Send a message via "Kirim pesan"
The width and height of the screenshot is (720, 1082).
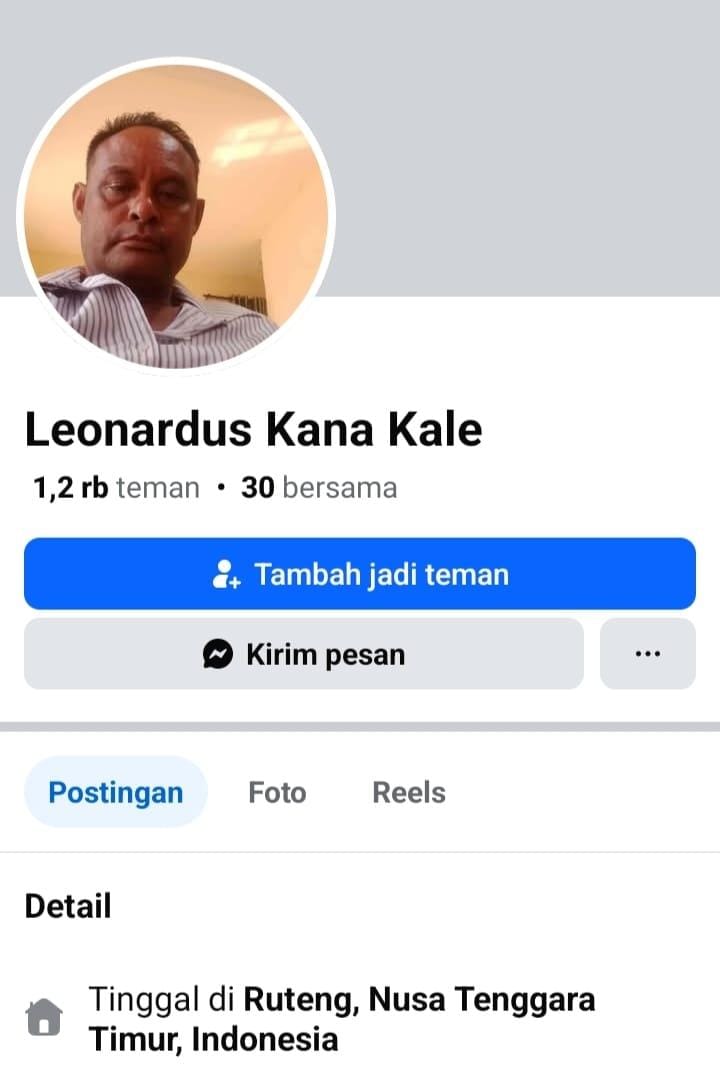tap(303, 654)
